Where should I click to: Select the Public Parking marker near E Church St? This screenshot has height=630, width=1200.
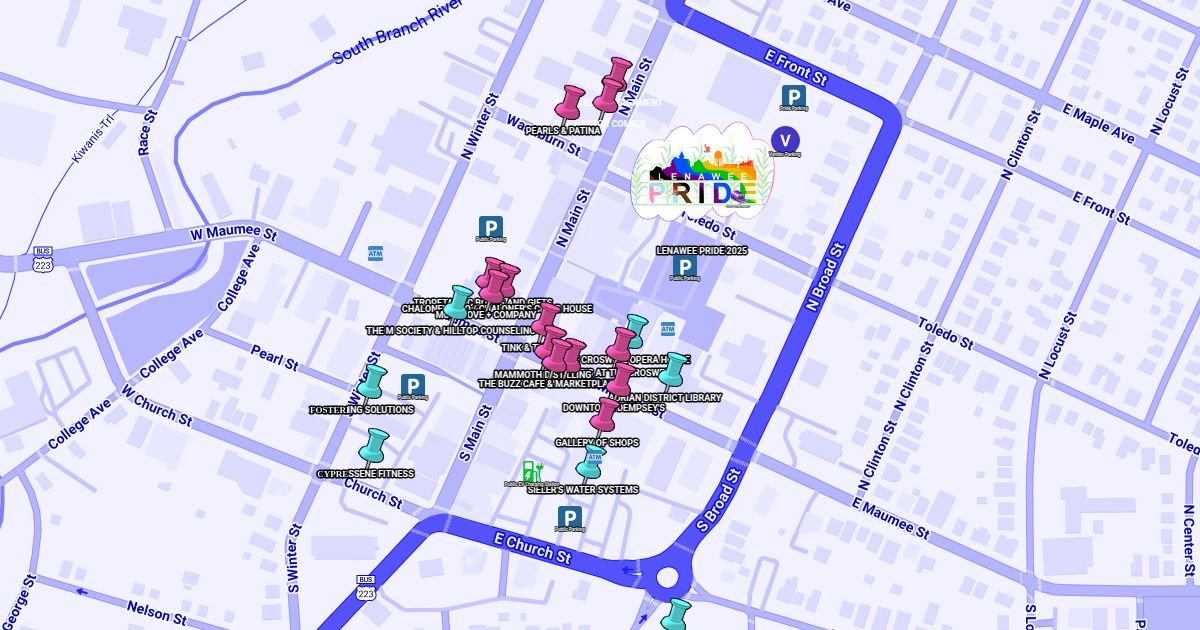point(569,517)
